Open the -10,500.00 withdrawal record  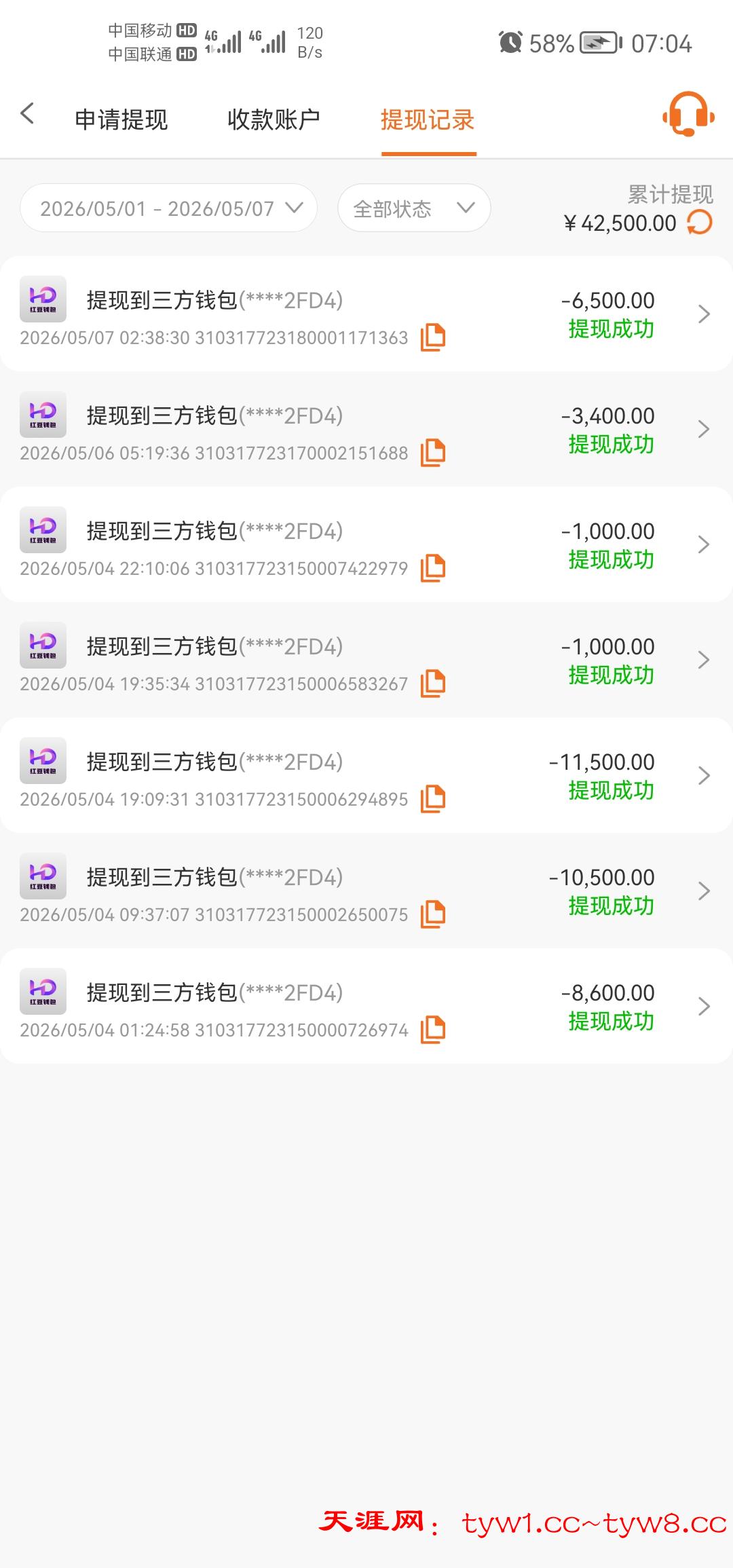point(366,891)
